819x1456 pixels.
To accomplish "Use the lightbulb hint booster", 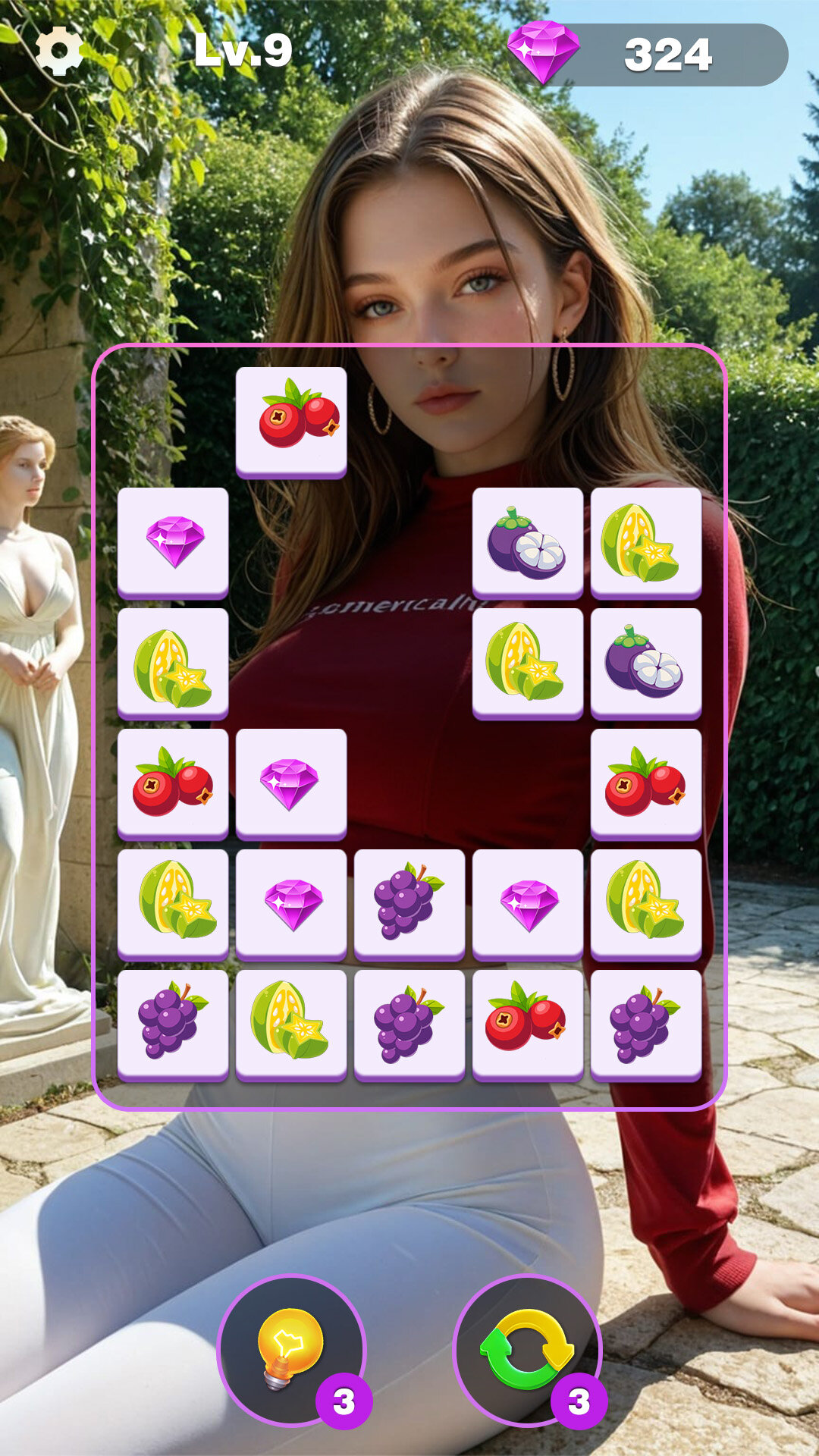I will coord(292,1351).
